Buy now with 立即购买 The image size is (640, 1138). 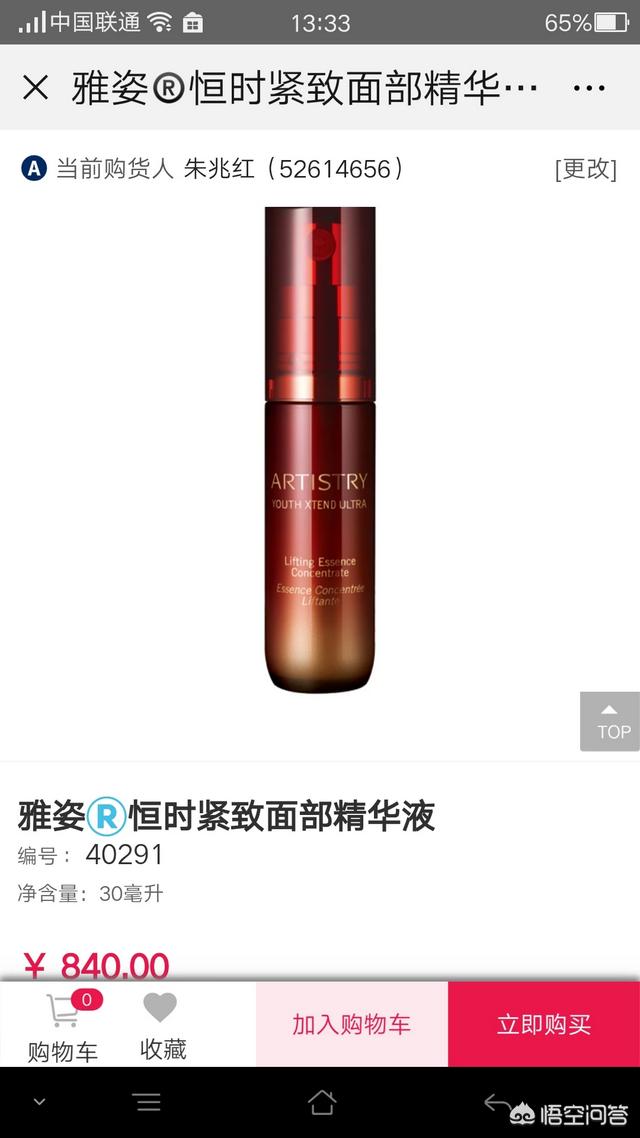point(544,1024)
